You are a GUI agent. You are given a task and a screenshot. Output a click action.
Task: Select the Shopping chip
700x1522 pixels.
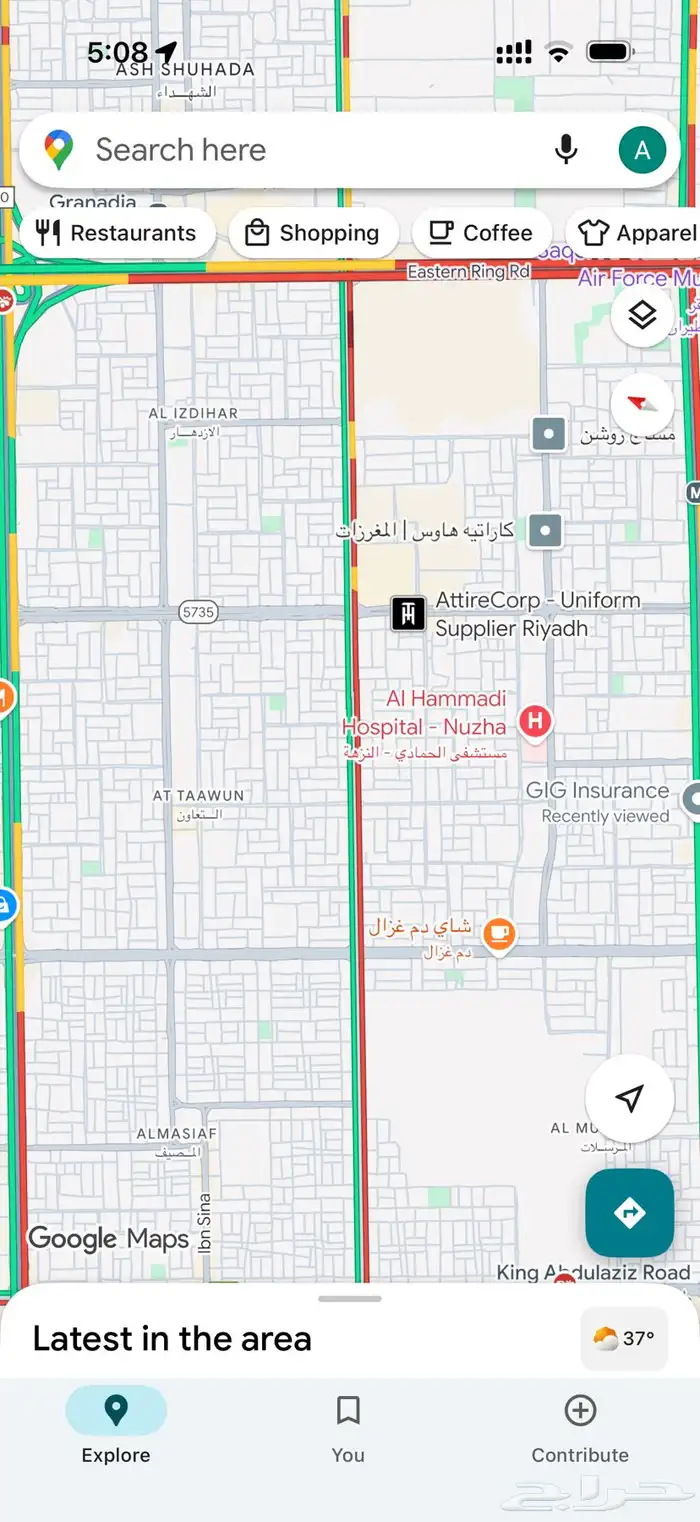coord(313,233)
